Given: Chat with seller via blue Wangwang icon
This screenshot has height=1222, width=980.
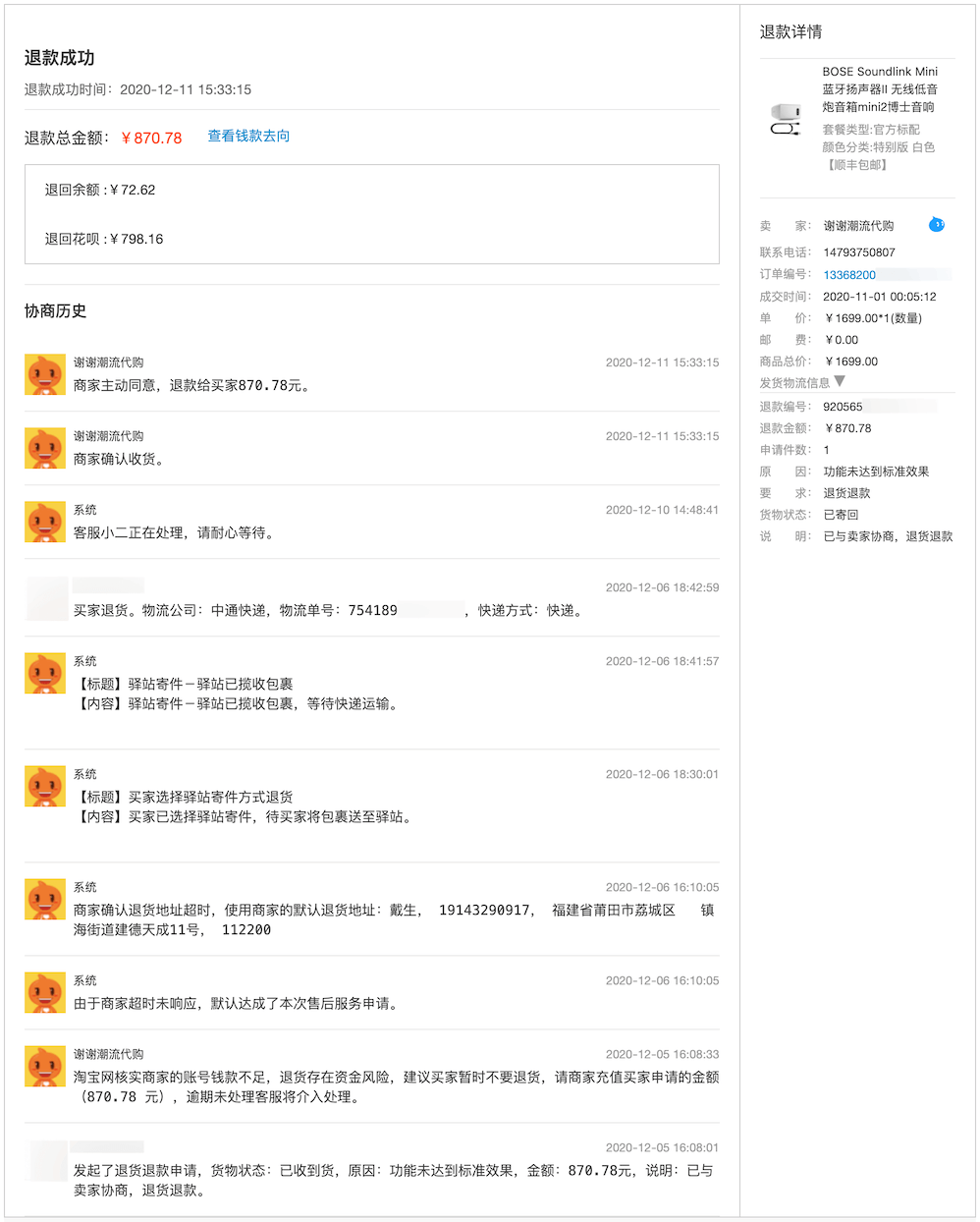Looking at the screenshot, I should (937, 225).
